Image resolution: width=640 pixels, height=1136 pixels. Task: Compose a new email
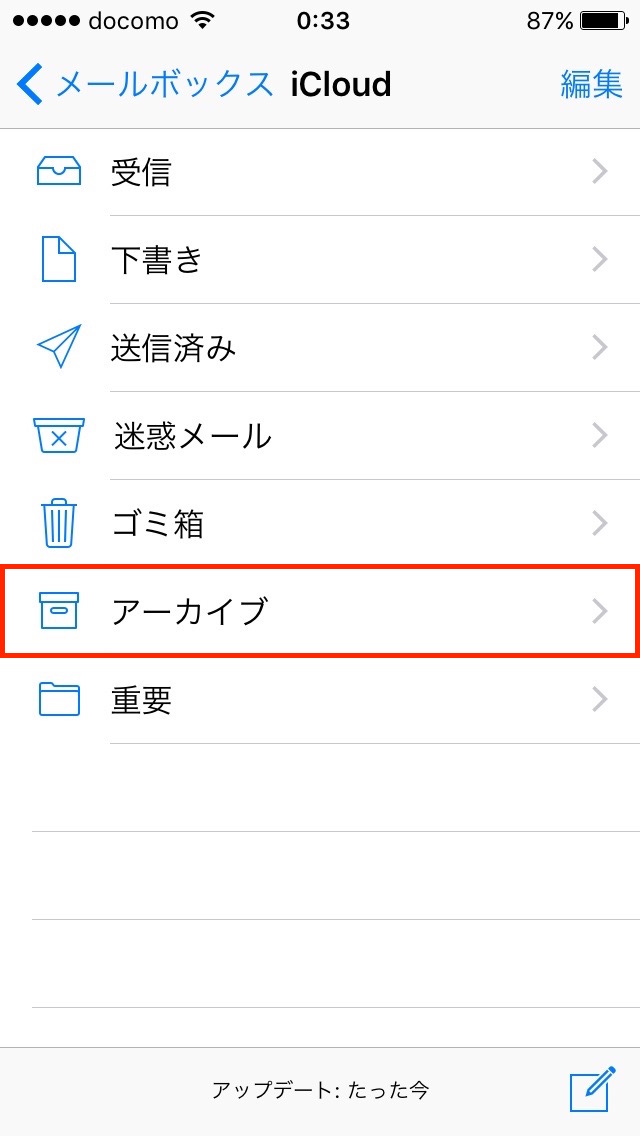coord(592,1089)
